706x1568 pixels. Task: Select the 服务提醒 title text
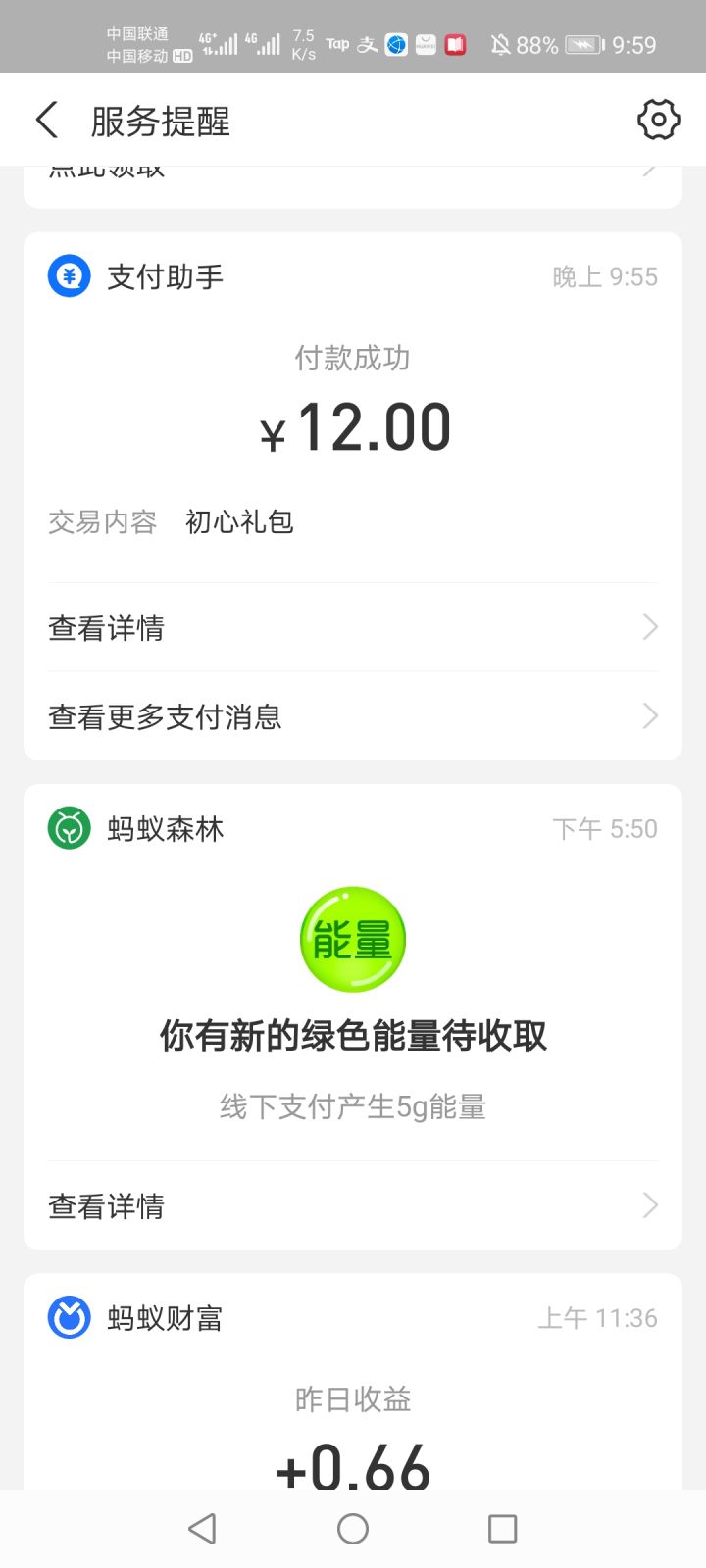157,120
